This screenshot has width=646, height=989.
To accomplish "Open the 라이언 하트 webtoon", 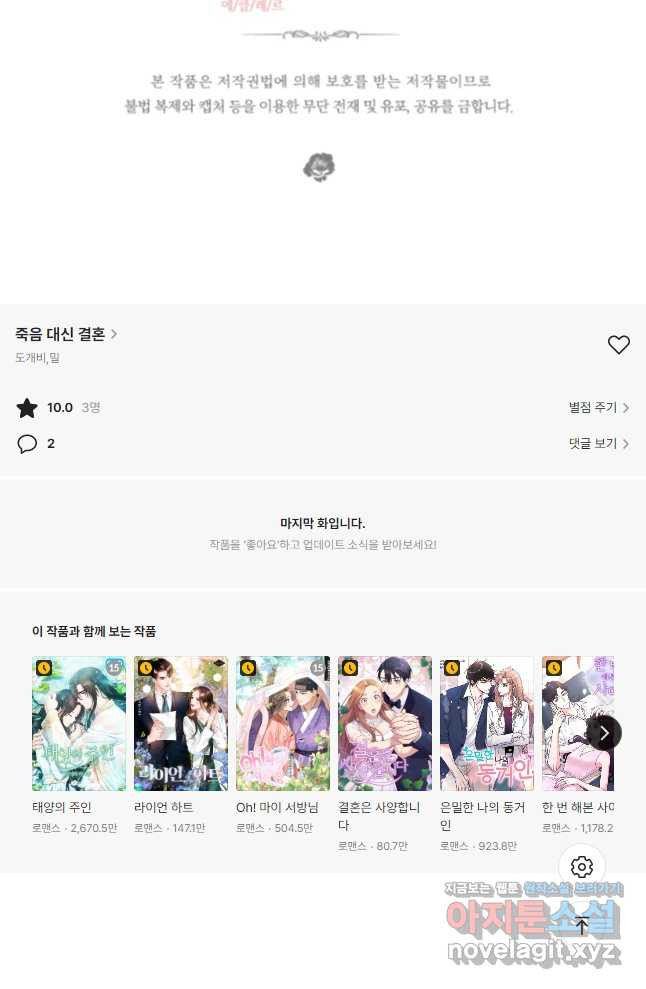I will (x=181, y=723).
